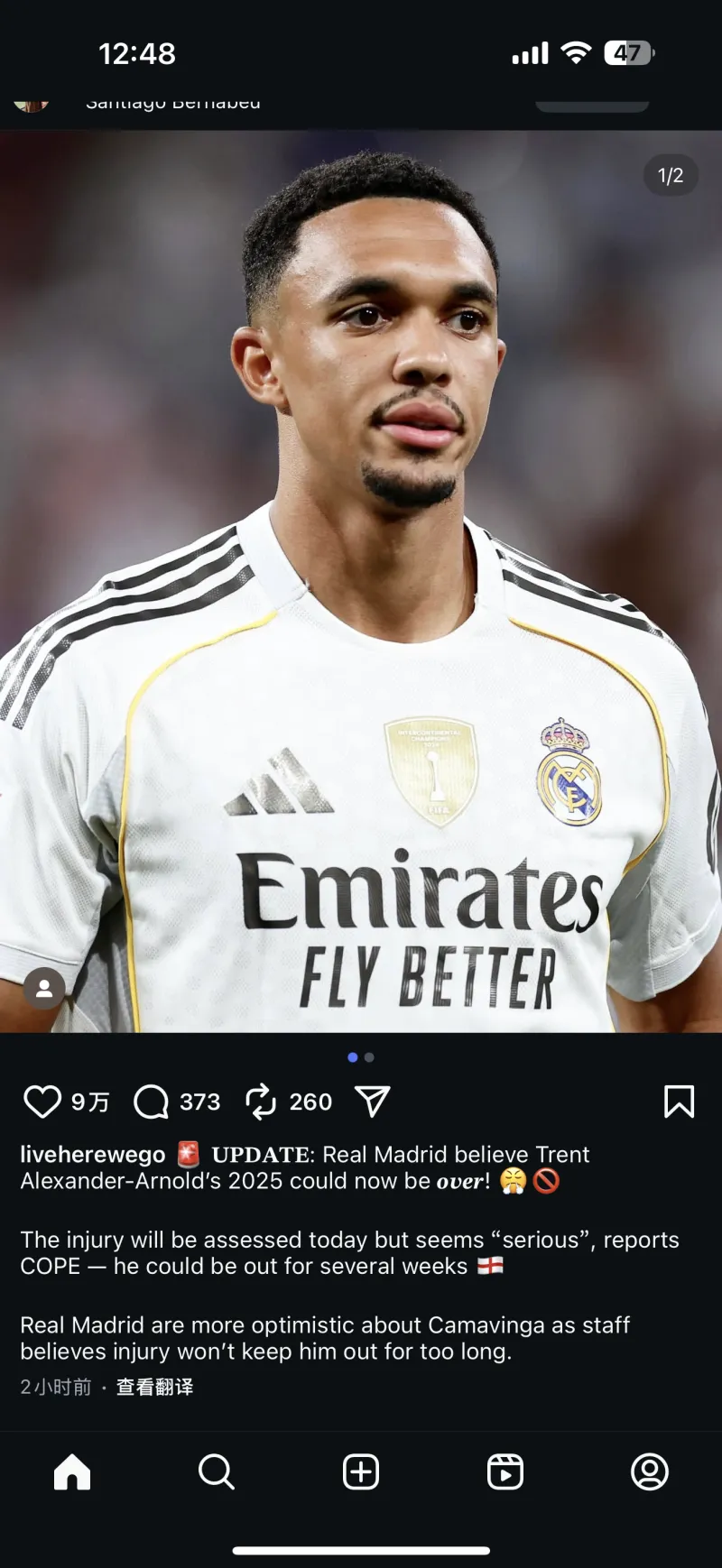Share the post via paper plane icon
722x1568 pixels.
point(372,1102)
